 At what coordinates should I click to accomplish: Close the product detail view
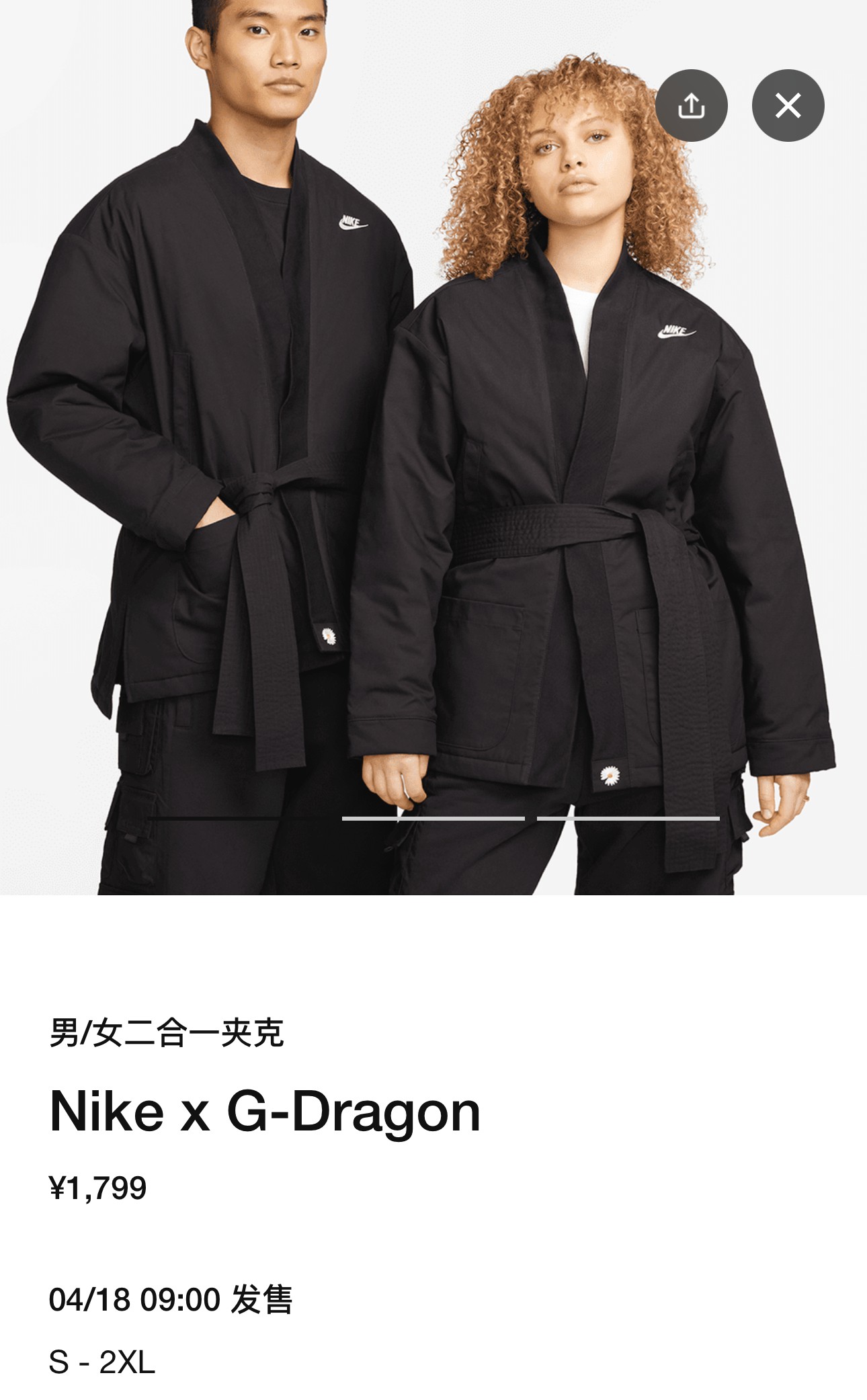[788, 106]
